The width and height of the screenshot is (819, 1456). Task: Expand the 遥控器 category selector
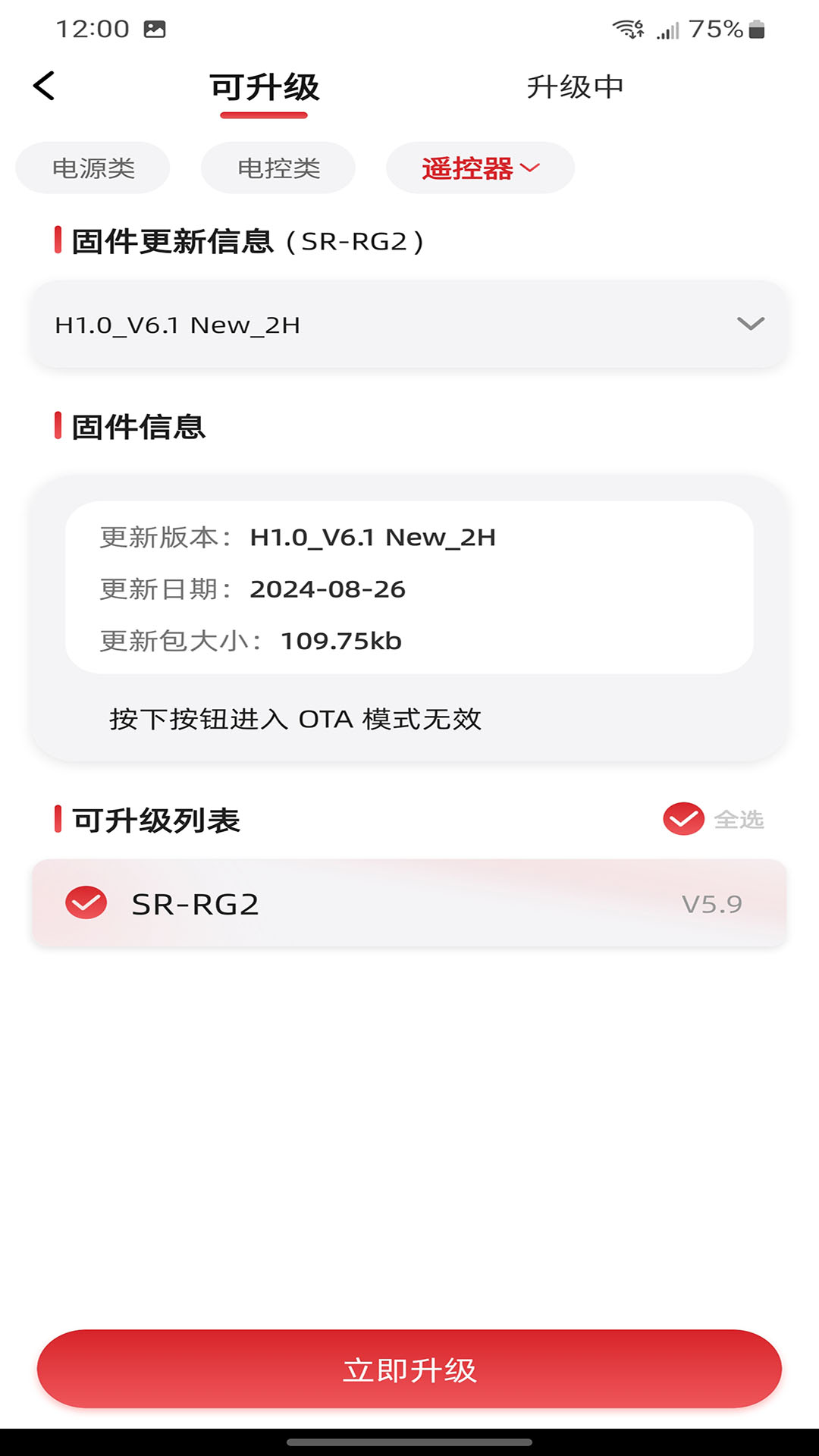point(481,168)
